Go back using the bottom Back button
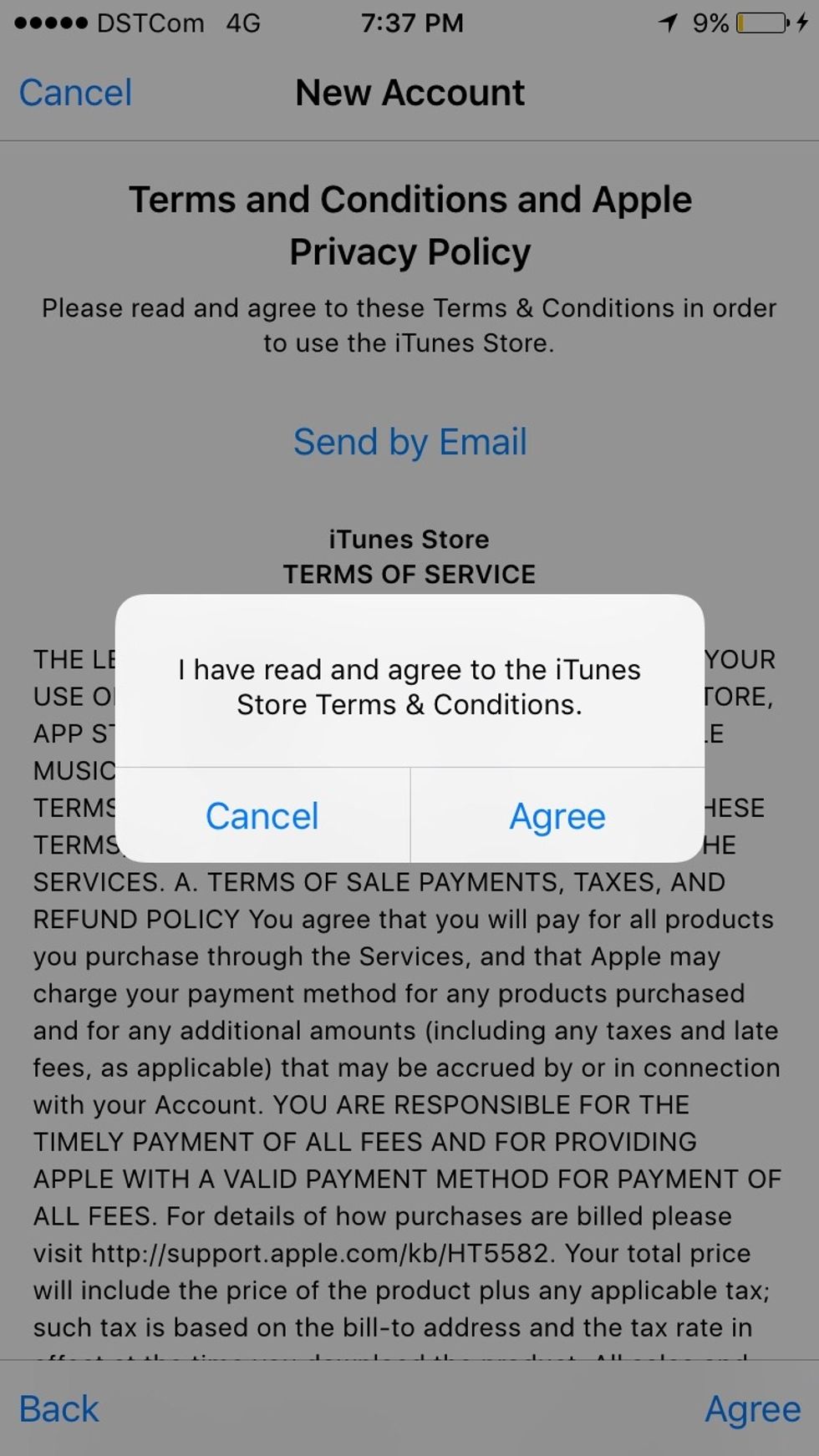 click(x=58, y=1408)
